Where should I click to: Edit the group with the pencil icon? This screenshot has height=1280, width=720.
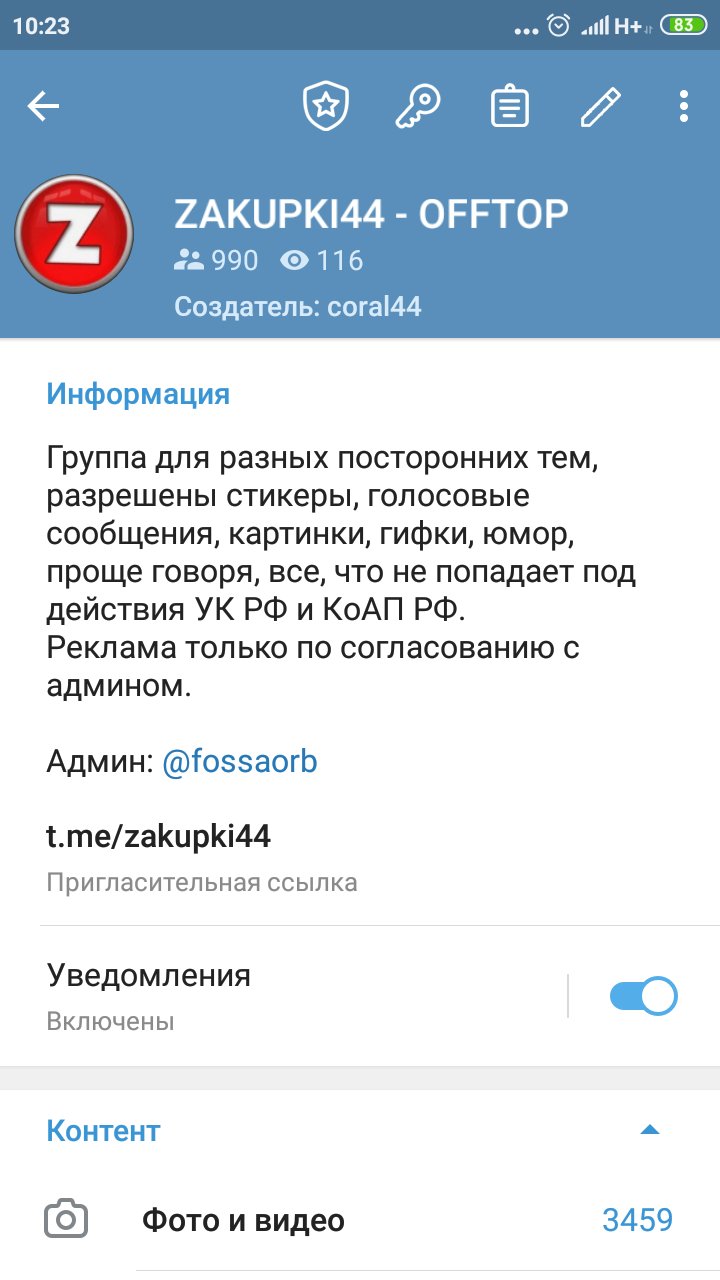click(x=600, y=106)
